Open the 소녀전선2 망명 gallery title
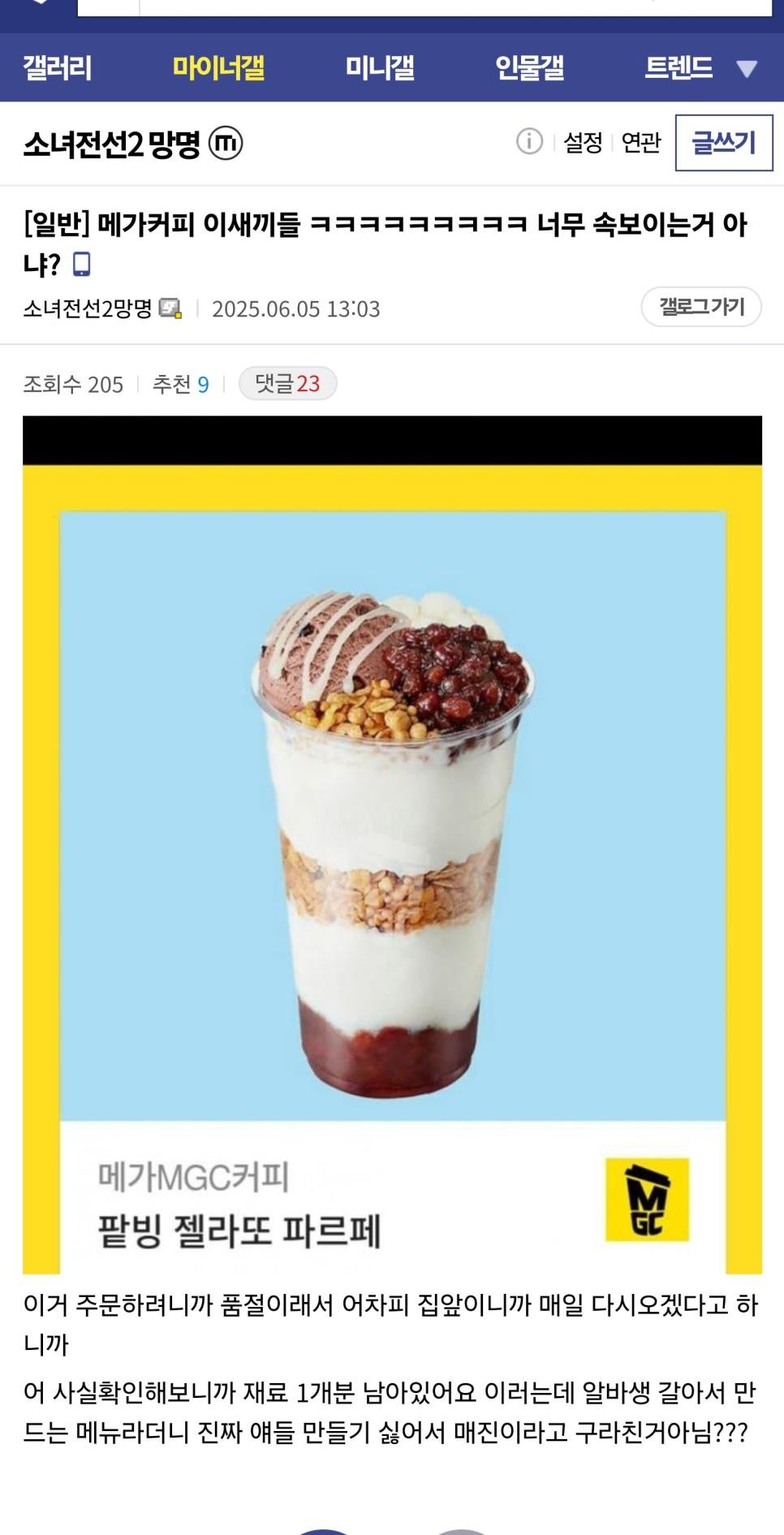The height and width of the screenshot is (1535, 784). tap(111, 144)
